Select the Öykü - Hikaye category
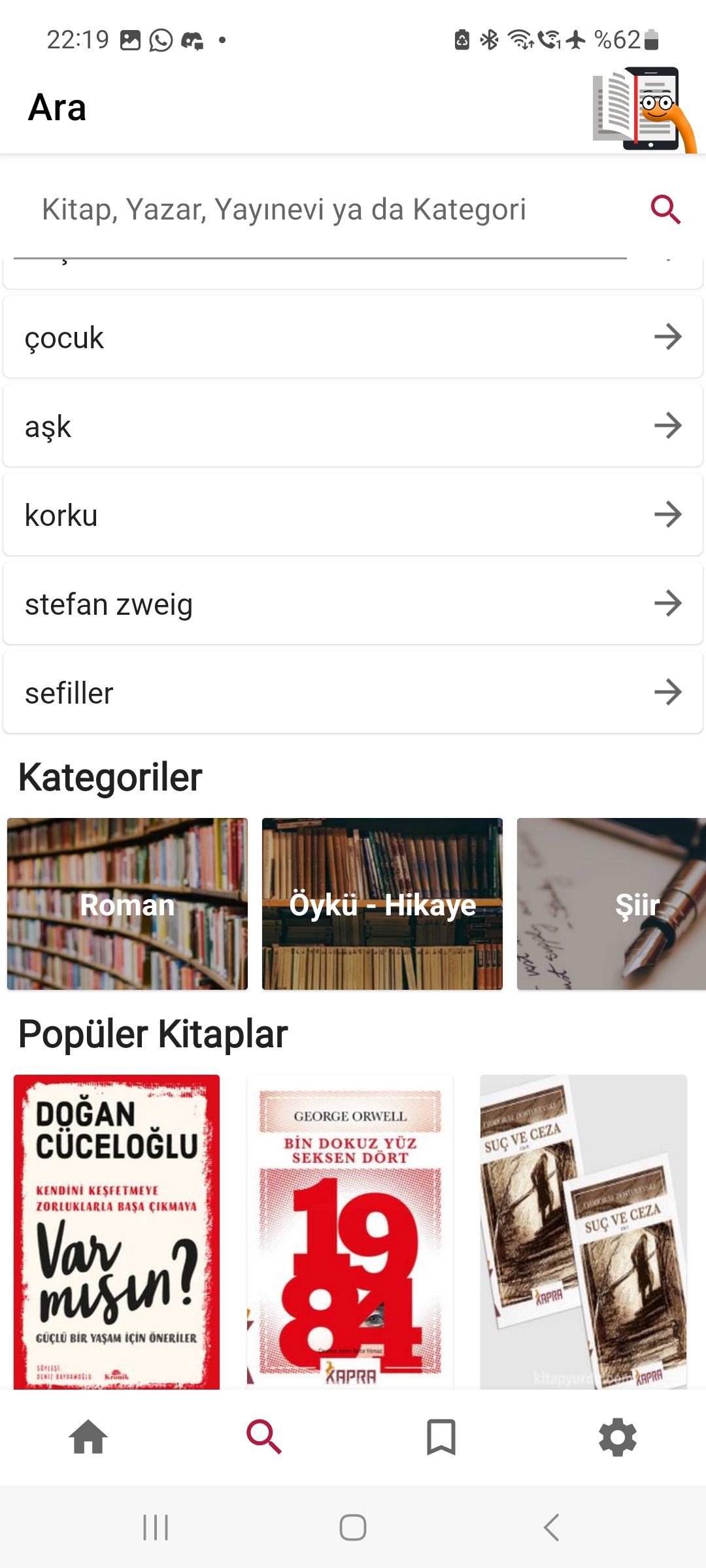 point(382,905)
